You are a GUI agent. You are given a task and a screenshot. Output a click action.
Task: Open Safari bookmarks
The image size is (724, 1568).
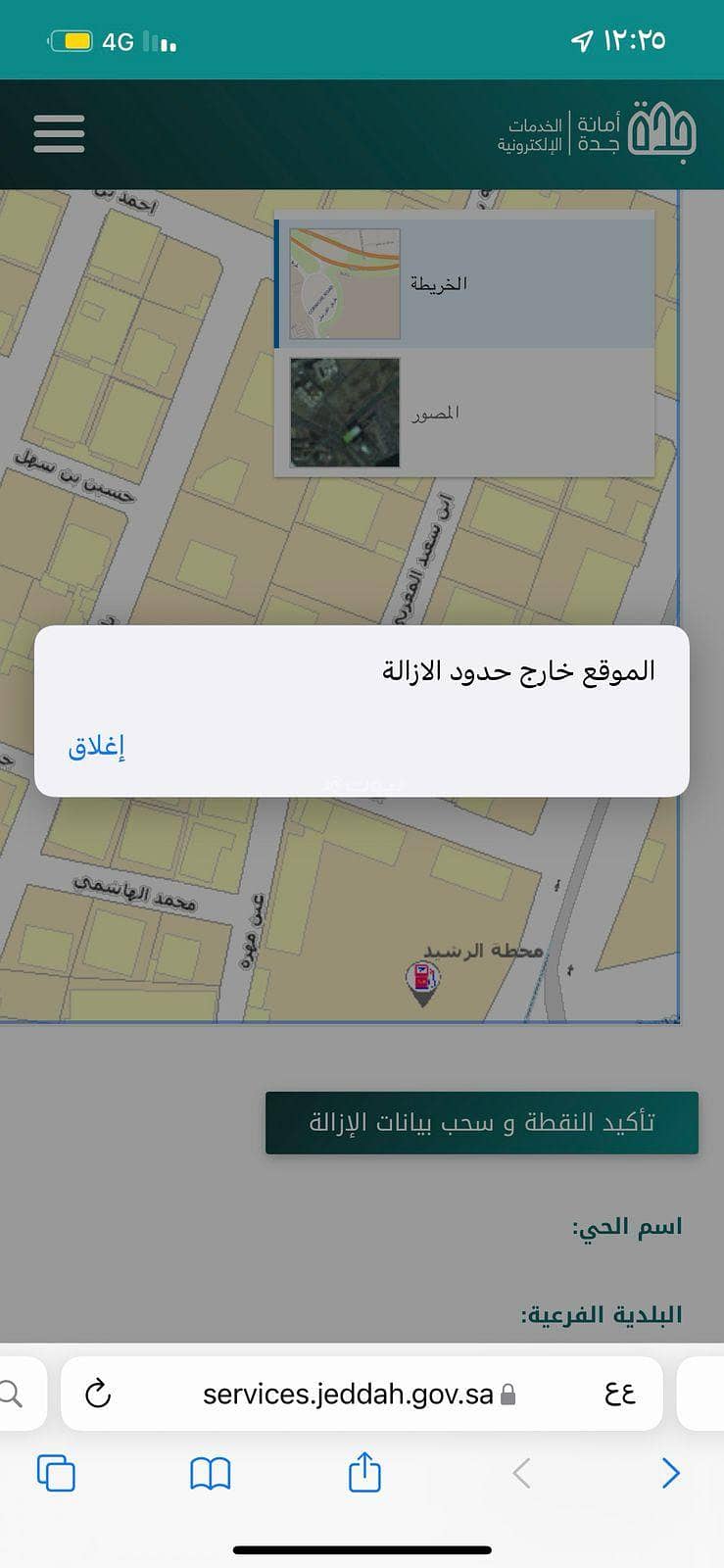(x=210, y=1473)
